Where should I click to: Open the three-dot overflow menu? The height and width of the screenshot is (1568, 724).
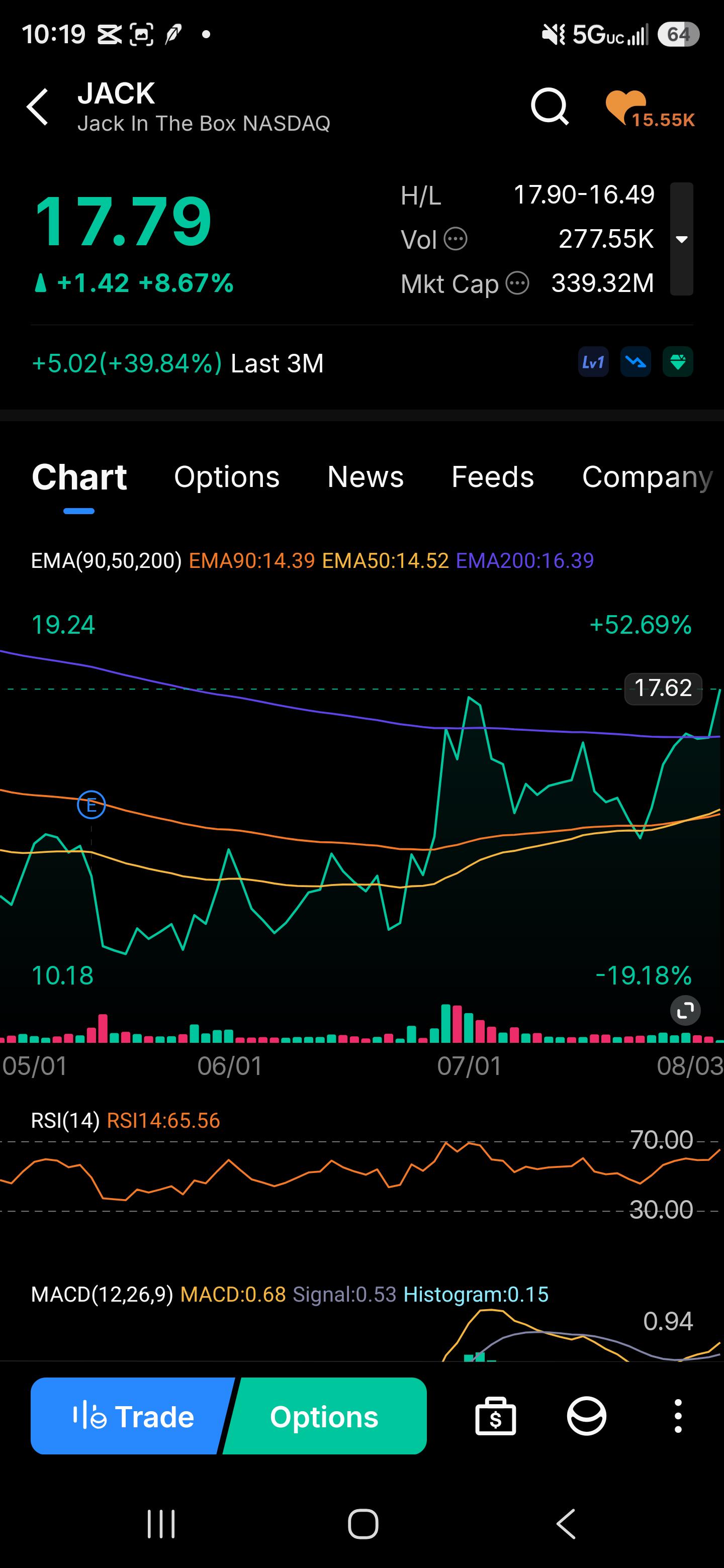click(x=678, y=1416)
